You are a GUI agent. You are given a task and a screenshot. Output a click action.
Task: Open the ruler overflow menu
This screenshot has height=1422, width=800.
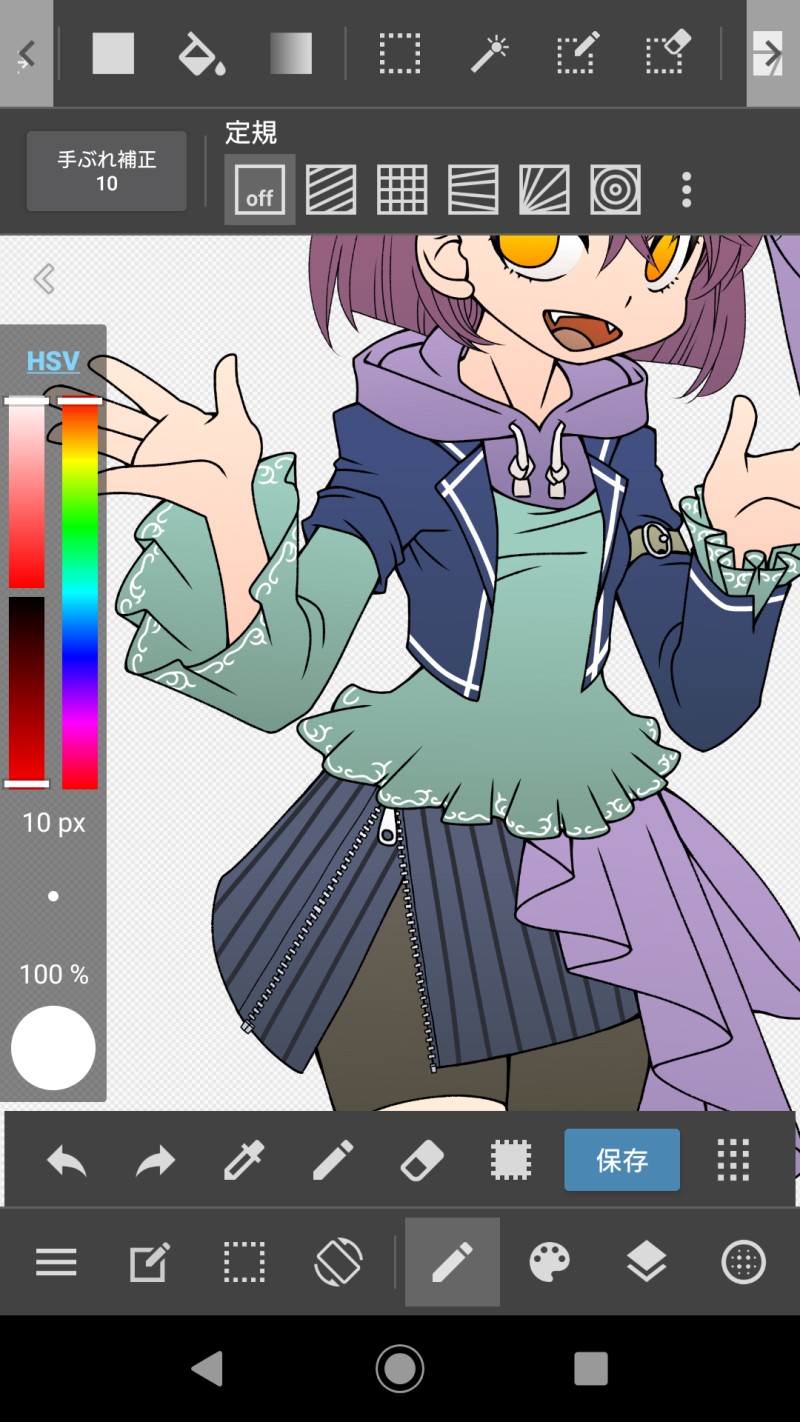(686, 189)
